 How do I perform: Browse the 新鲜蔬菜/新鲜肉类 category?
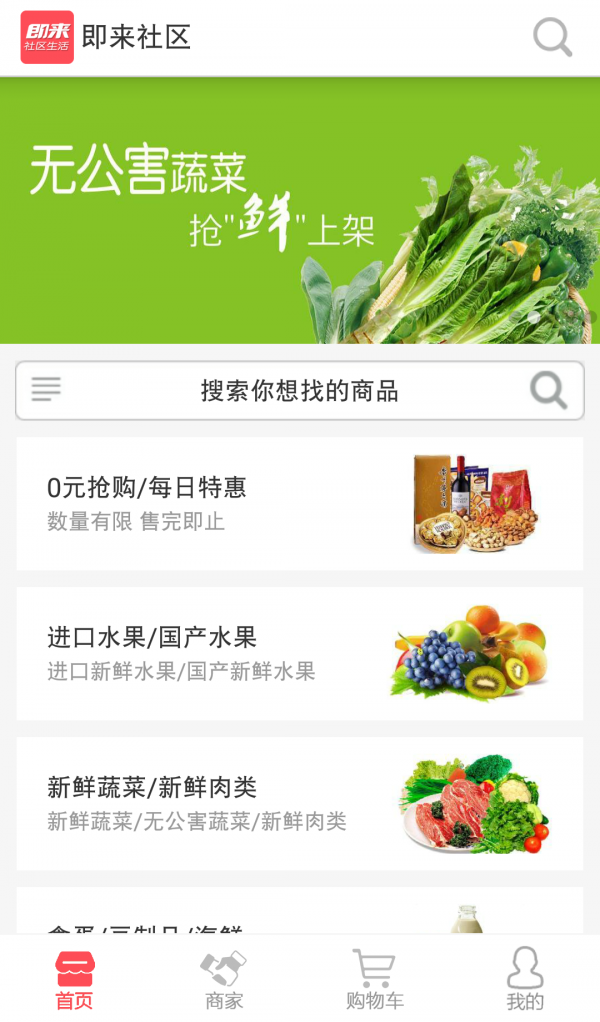pyautogui.click(x=300, y=803)
